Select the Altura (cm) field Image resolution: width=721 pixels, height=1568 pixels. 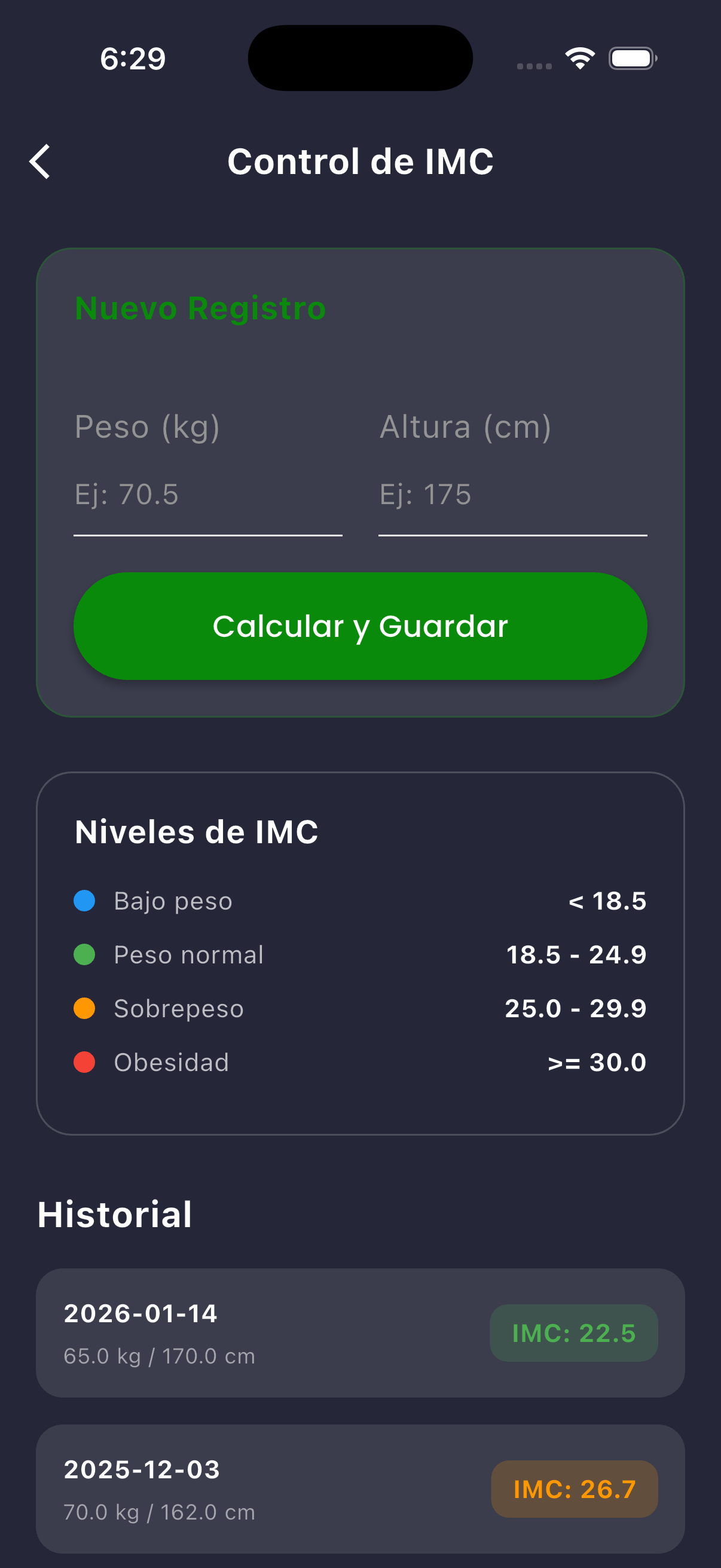[512, 493]
